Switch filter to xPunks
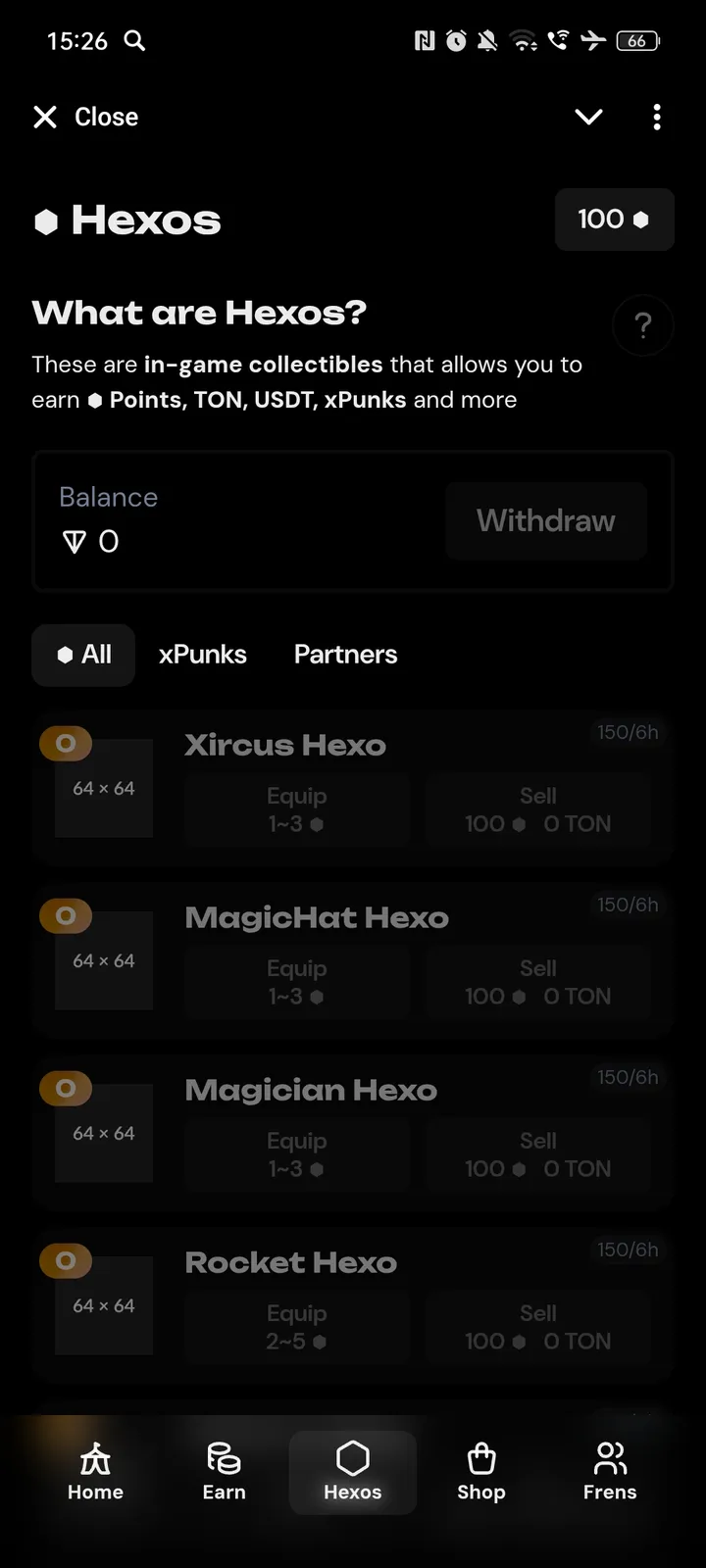The height and width of the screenshot is (1568, 706). point(202,655)
